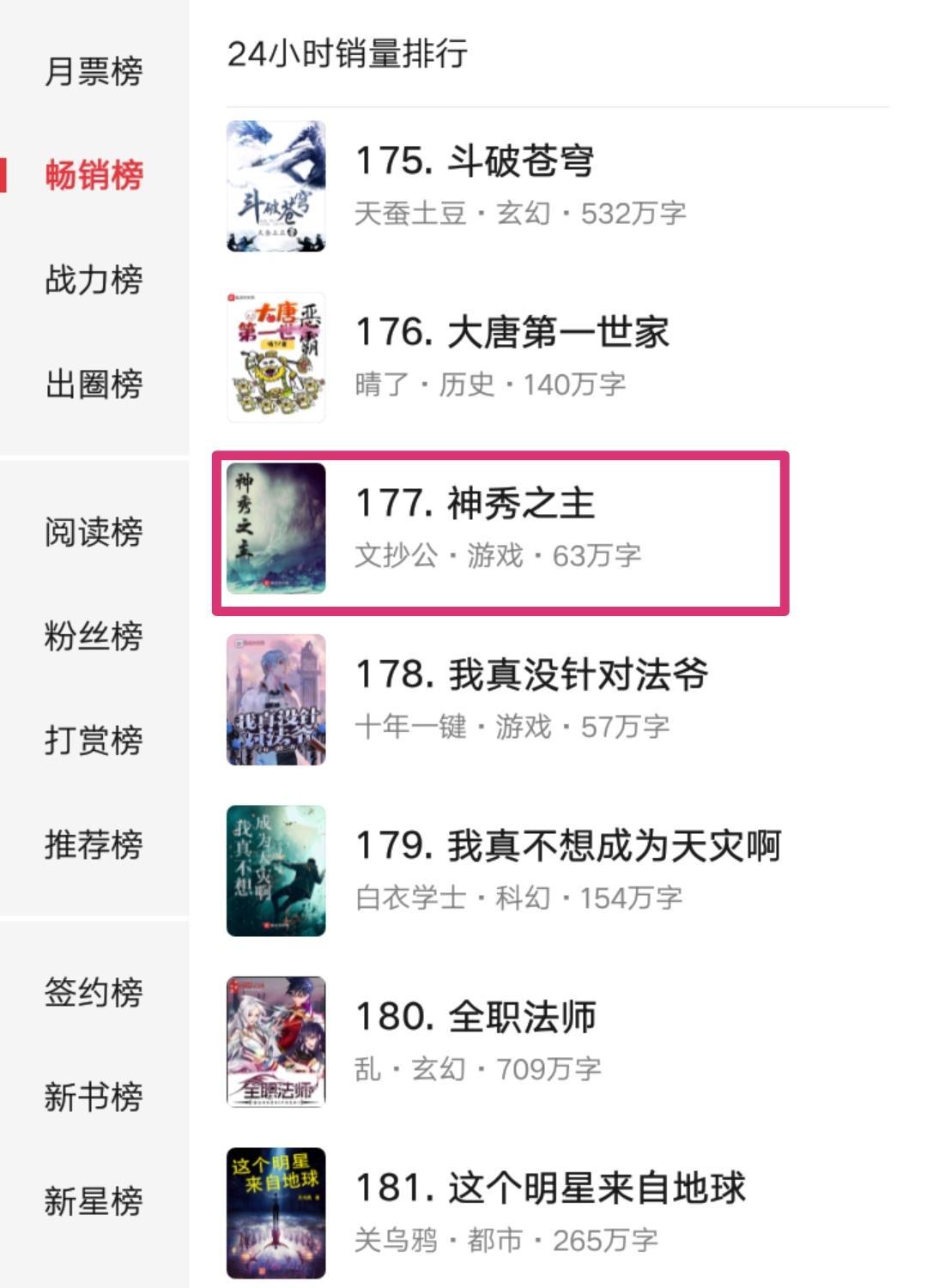Open the 阅读榜 tab
The image size is (927, 1288).
(x=94, y=532)
